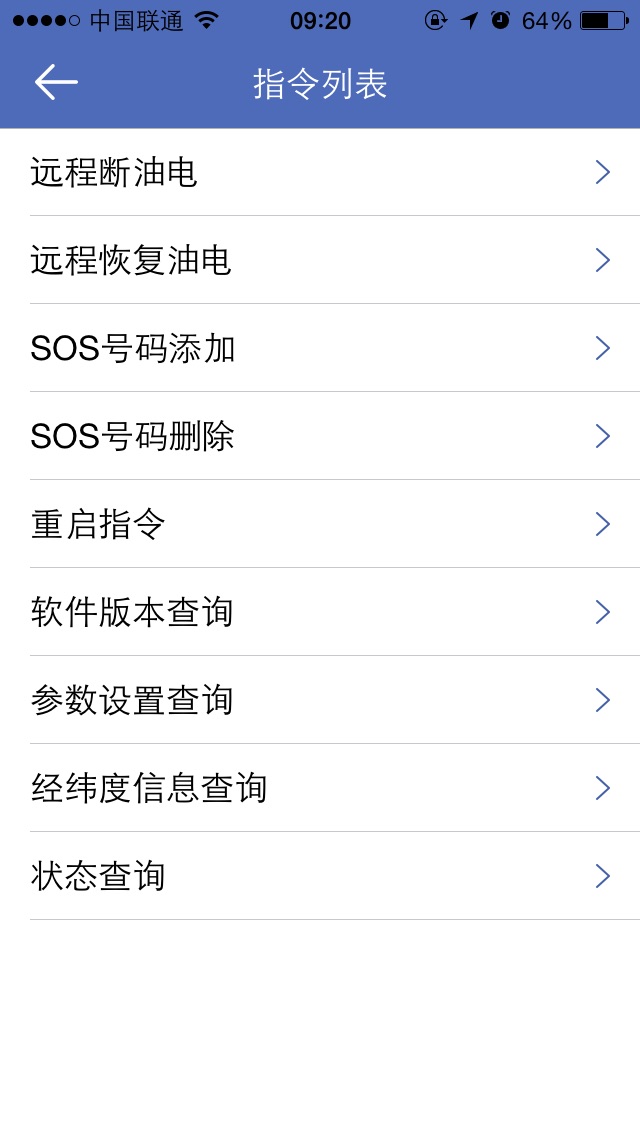Choose the 重启指令 row

pyautogui.click(x=320, y=524)
